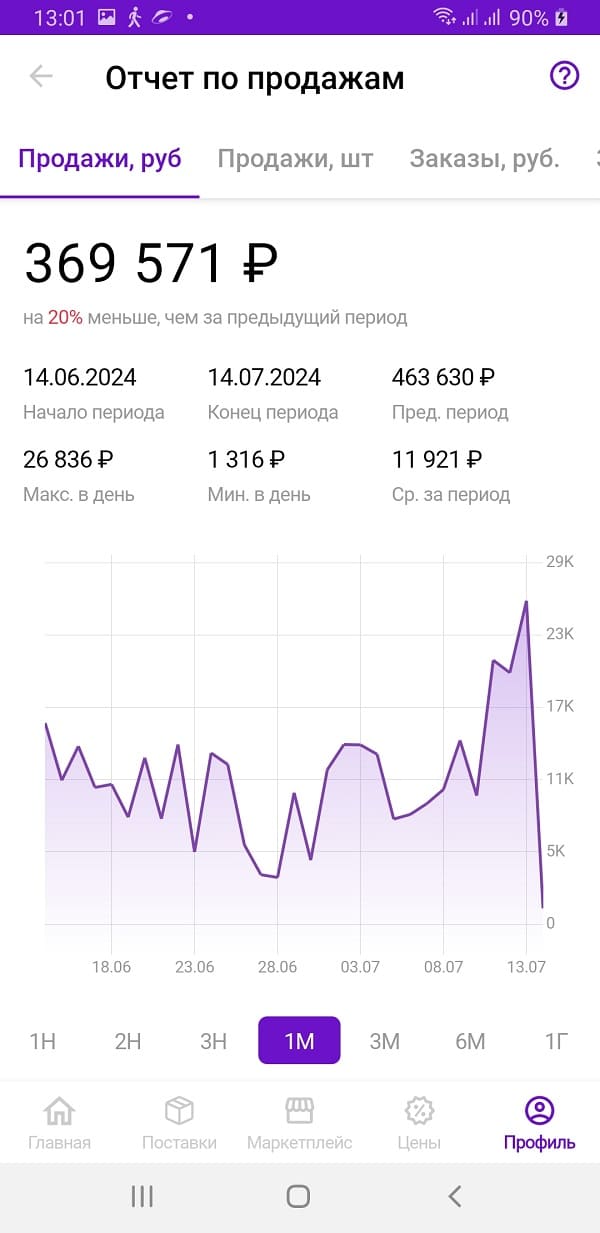Switch to the Заказы, руб. tab
600x1233 pixels.
click(484, 158)
